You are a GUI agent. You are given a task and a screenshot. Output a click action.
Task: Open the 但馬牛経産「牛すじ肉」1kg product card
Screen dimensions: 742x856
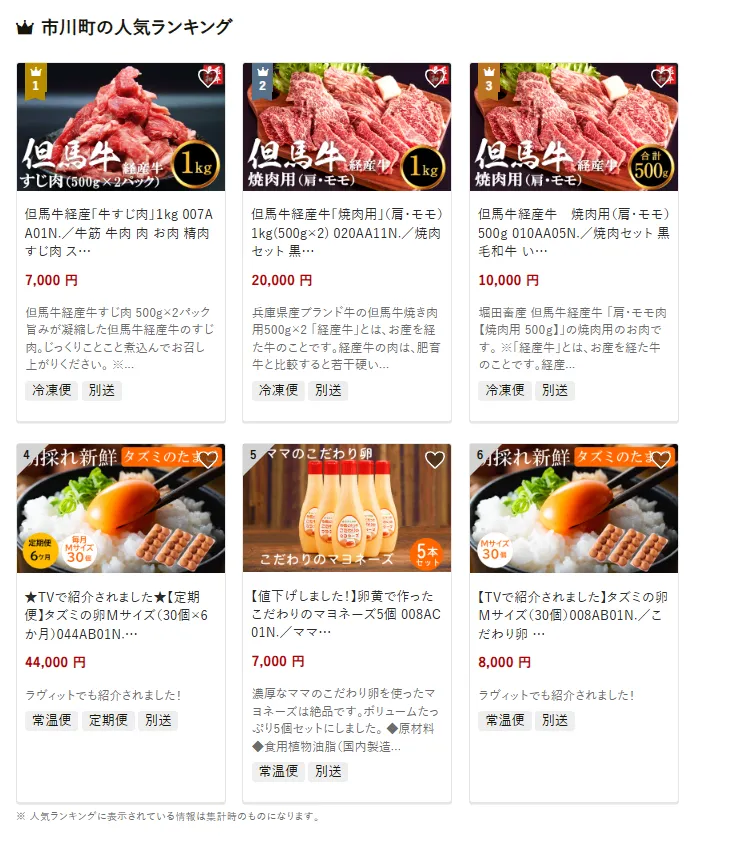click(x=120, y=232)
